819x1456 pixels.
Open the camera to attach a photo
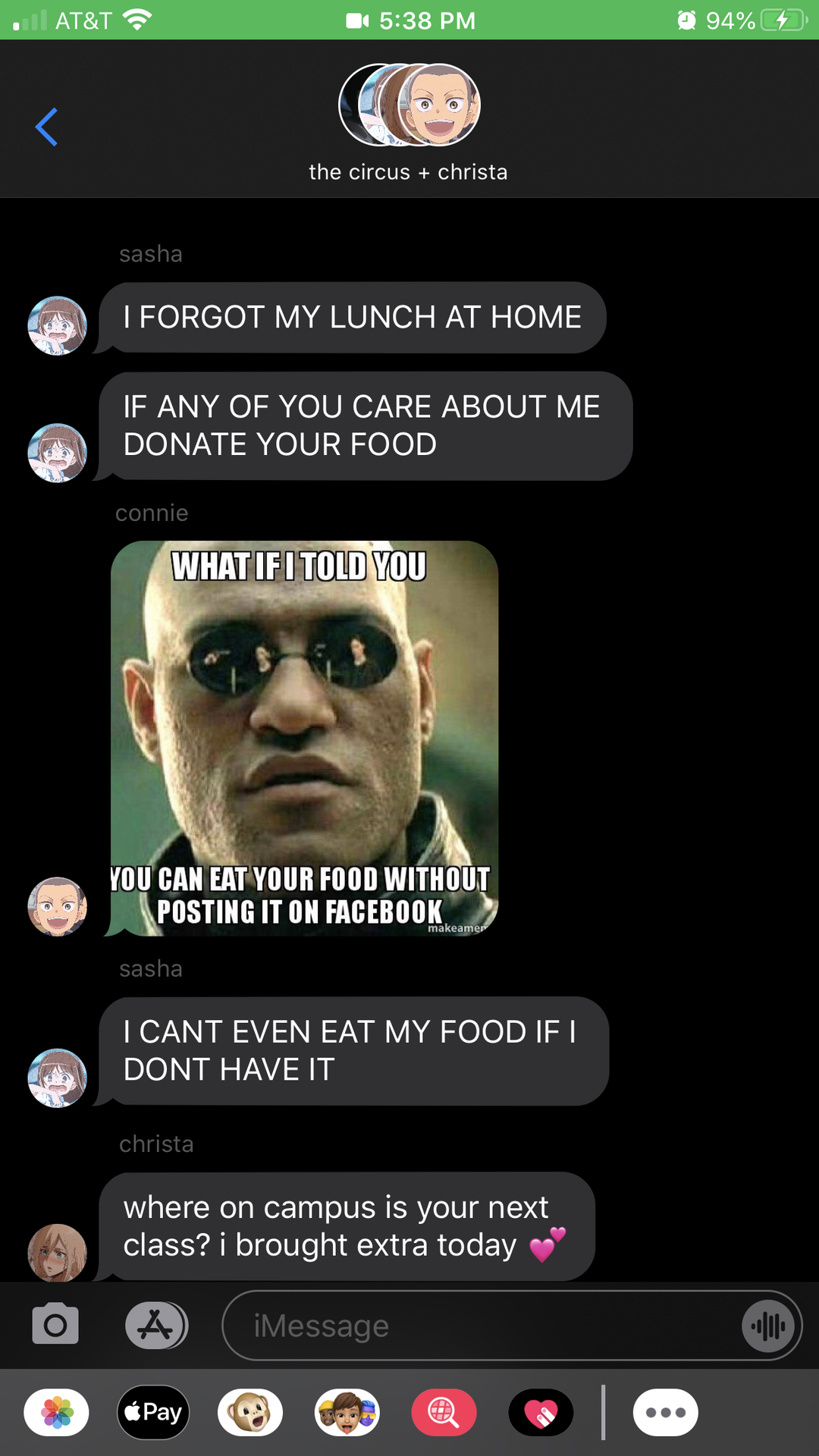[55, 1324]
